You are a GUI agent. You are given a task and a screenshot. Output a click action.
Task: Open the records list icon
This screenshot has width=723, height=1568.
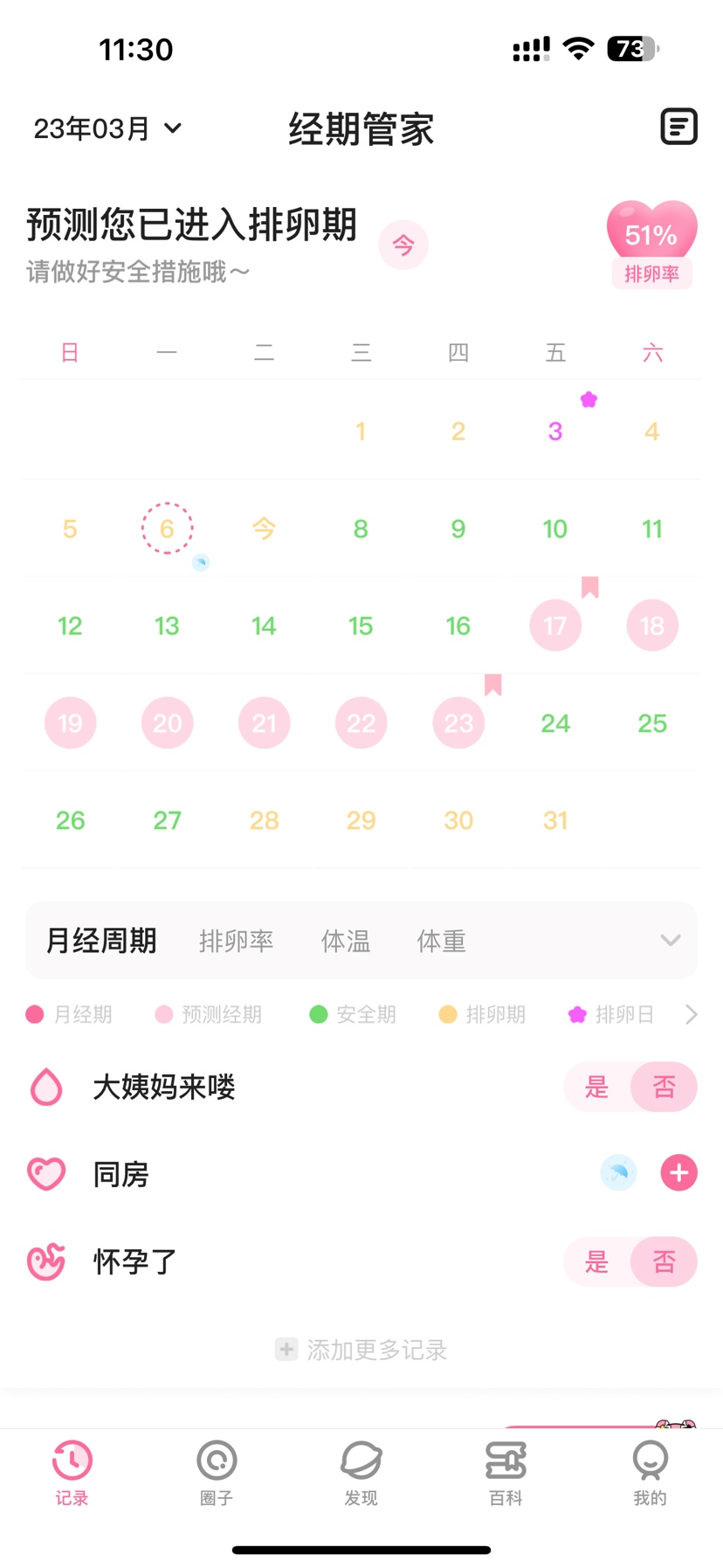(678, 128)
